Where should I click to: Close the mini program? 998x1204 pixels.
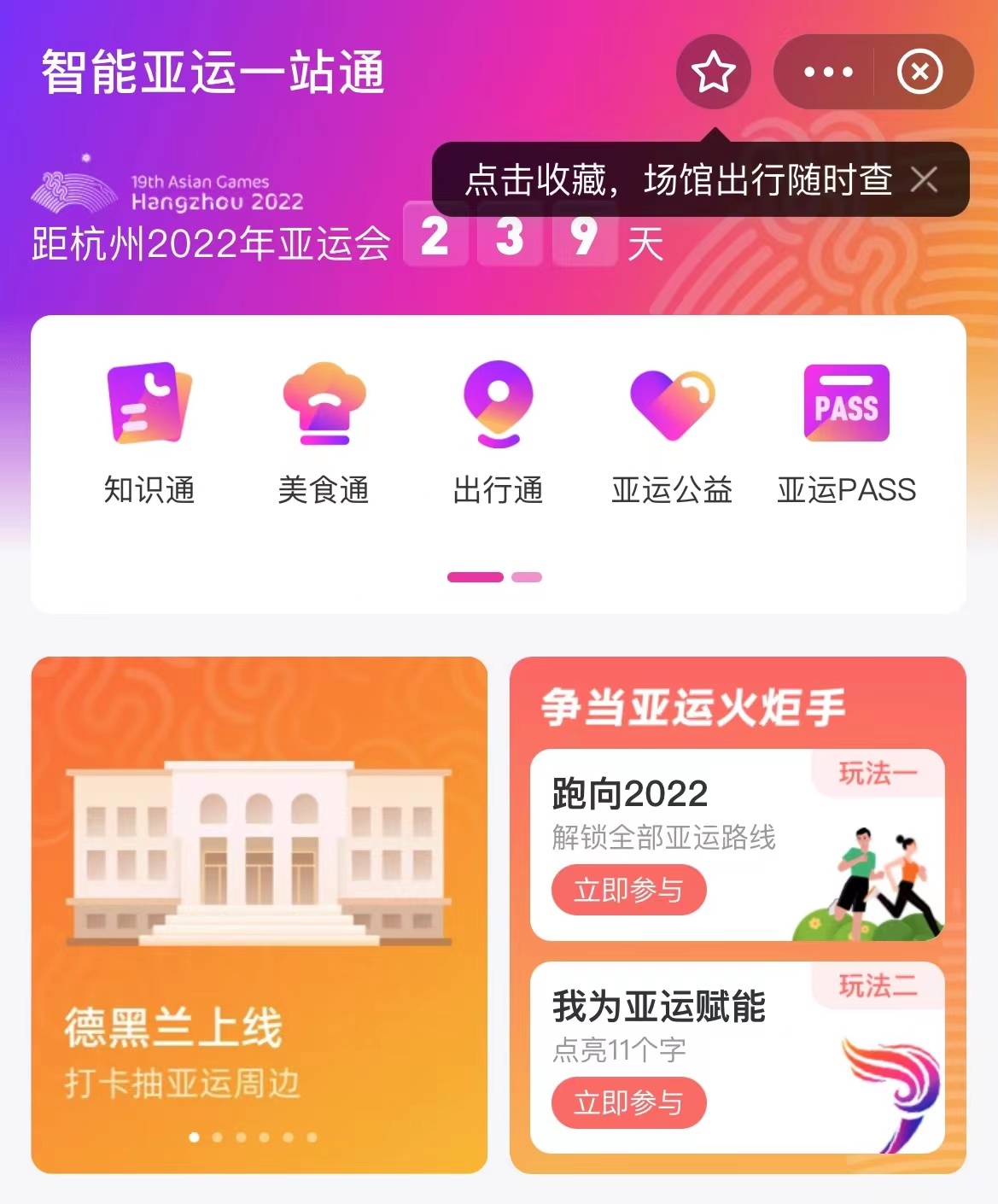(919, 72)
